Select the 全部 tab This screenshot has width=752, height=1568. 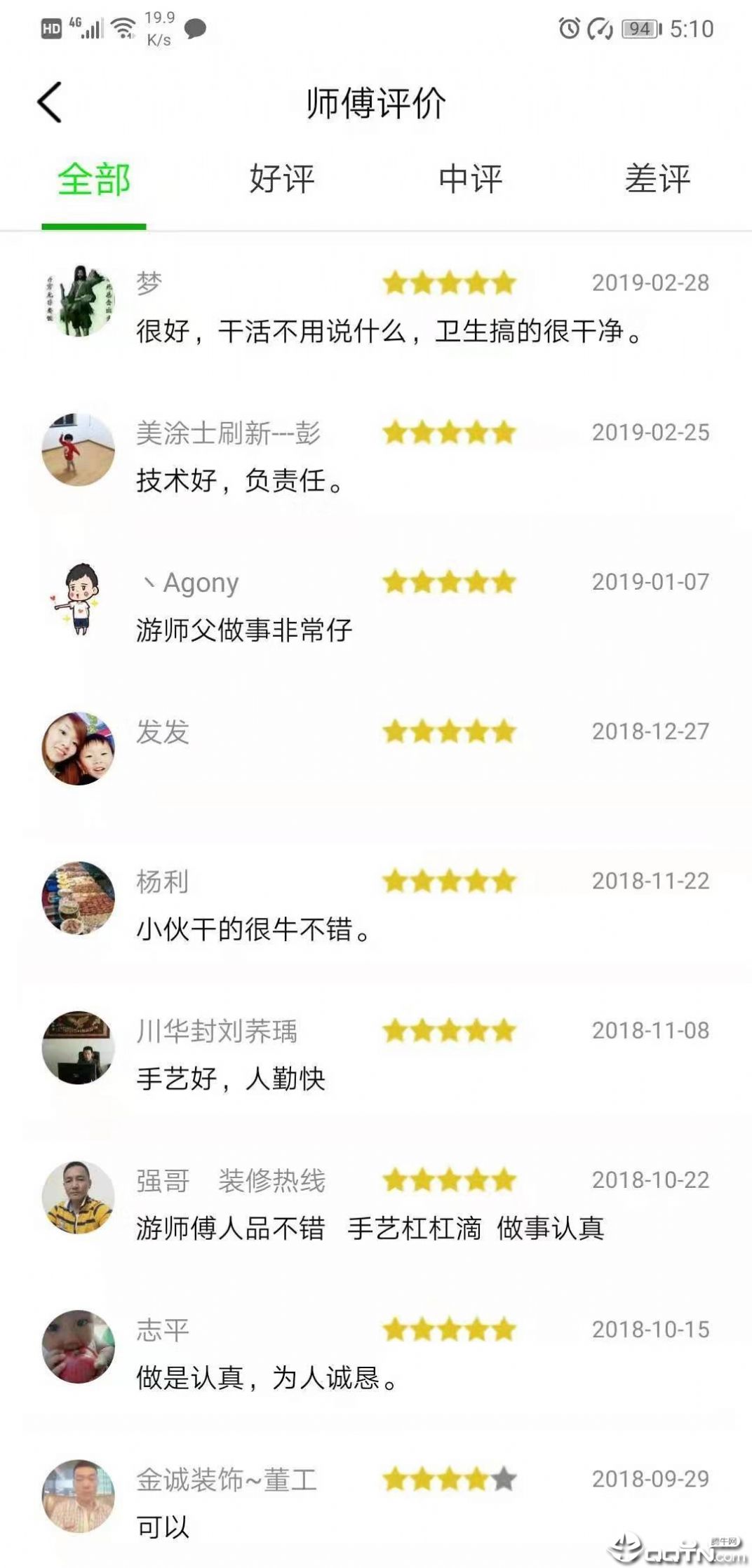coord(94,180)
